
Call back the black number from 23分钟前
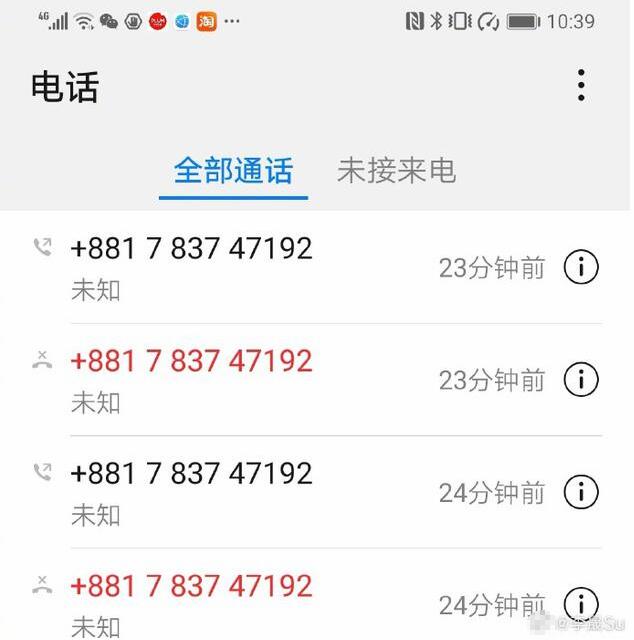pos(191,248)
